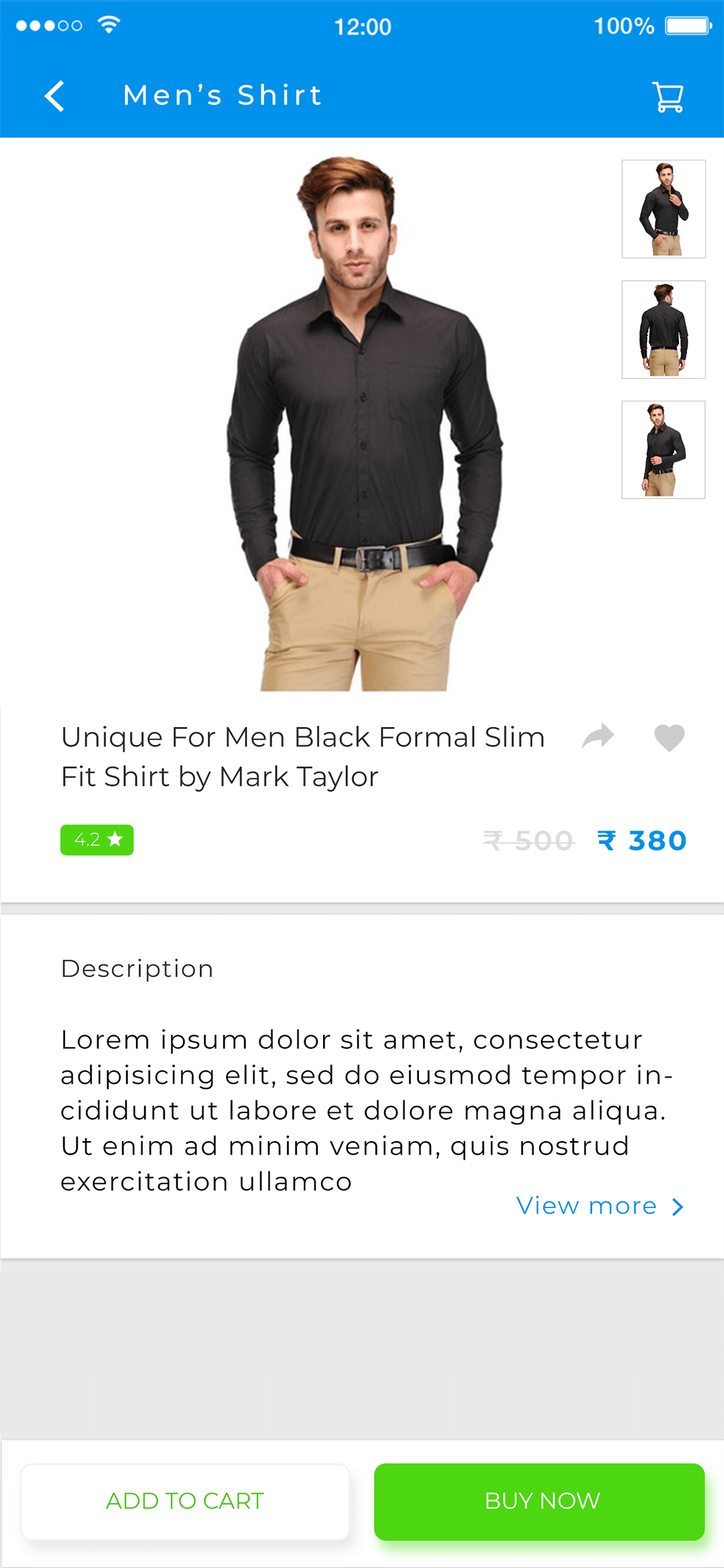Add shirt to wishlist with heart
This screenshot has height=1568, width=724.
(x=669, y=738)
